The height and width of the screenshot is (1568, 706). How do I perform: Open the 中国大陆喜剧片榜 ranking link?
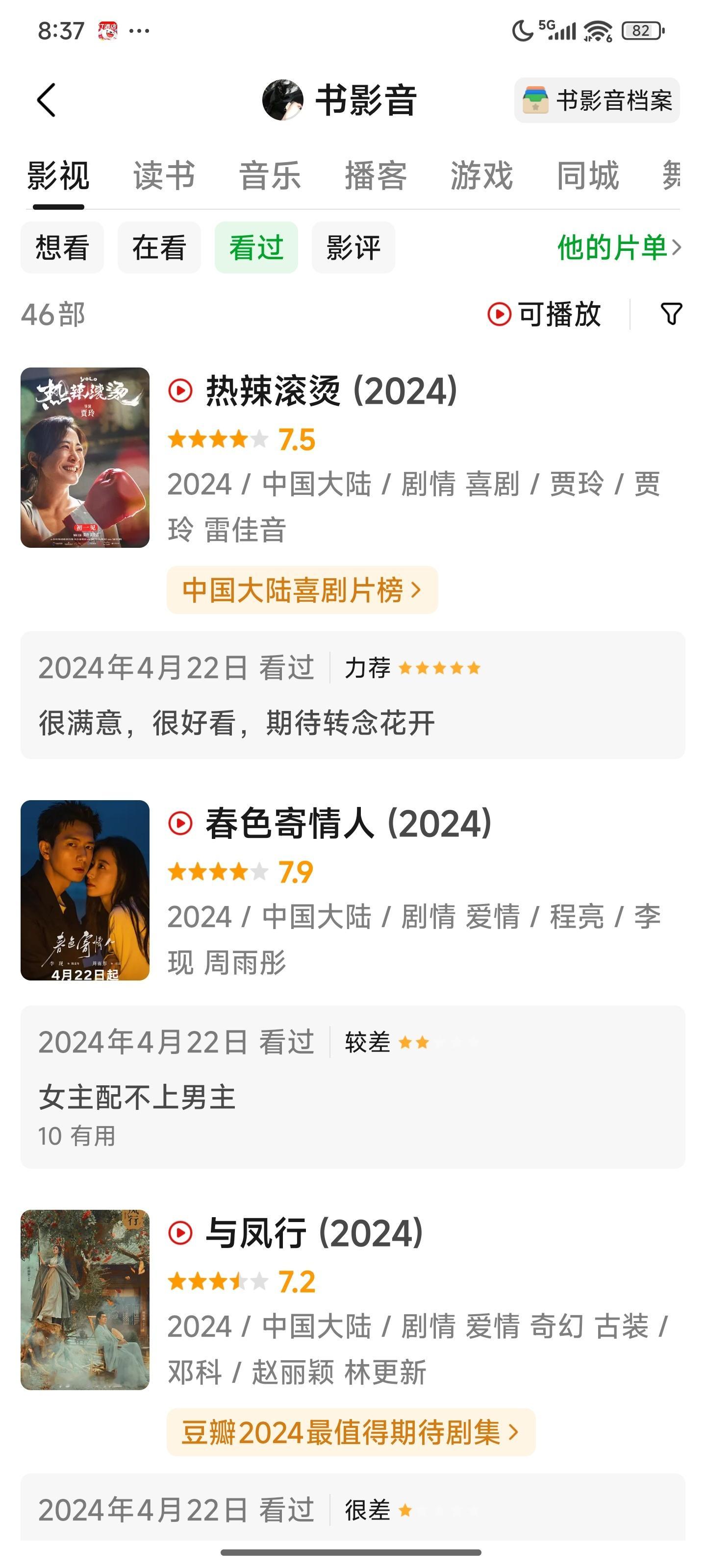pyautogui.click(x=302, y=590)
